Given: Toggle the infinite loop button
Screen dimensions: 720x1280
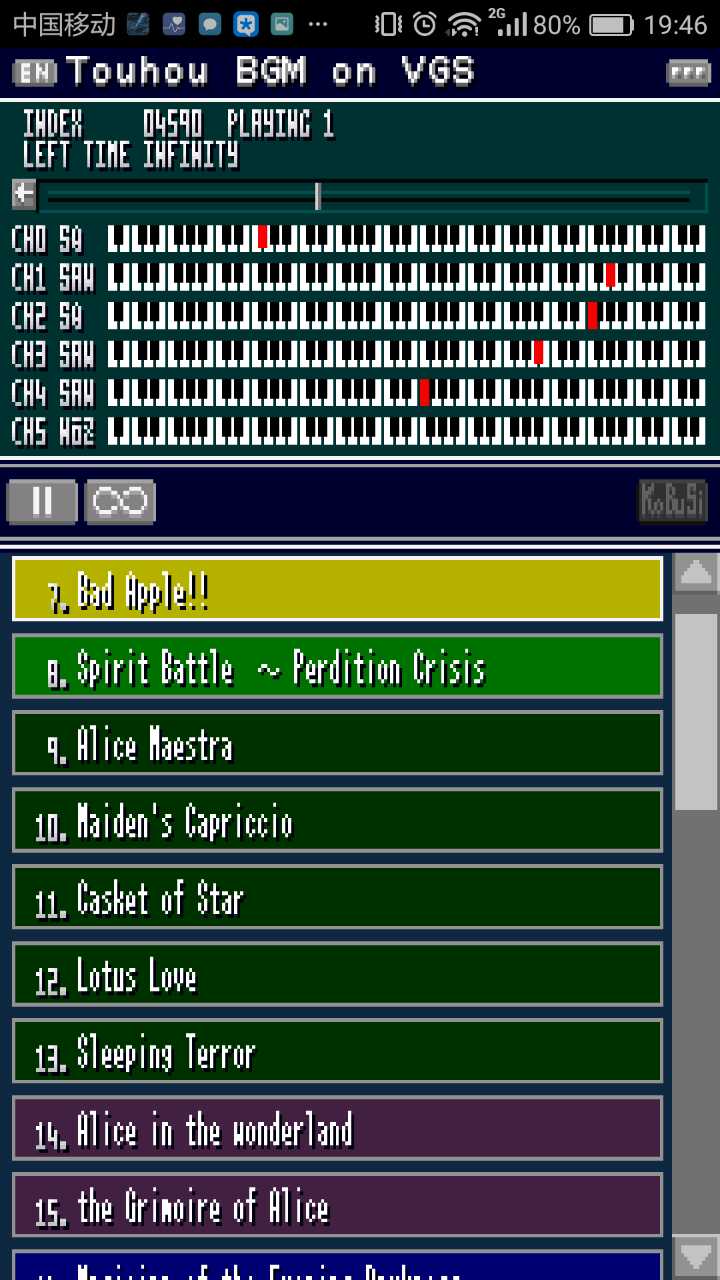Looking at the screenshot, I should tap(121, 501).
